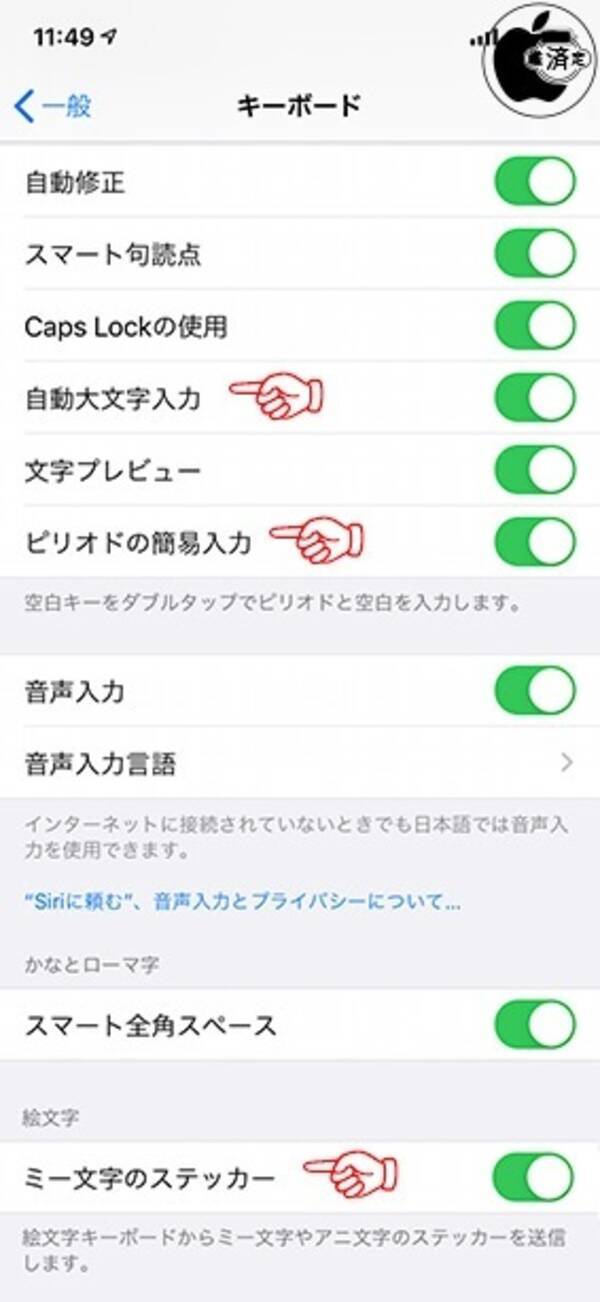Toggle スマート全角スペース

point(535,1025)
